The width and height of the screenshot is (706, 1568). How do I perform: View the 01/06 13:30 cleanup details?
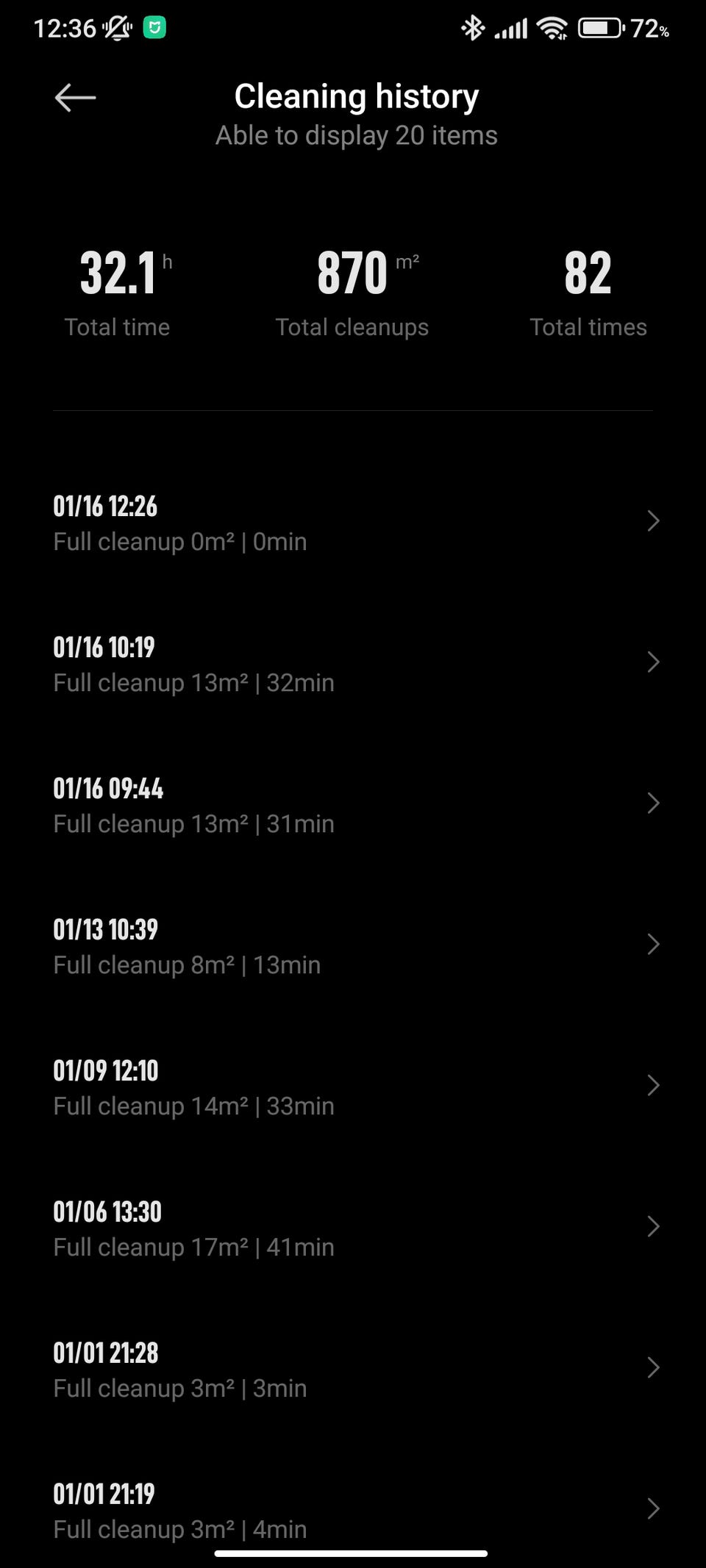(x=353, y=1228)
